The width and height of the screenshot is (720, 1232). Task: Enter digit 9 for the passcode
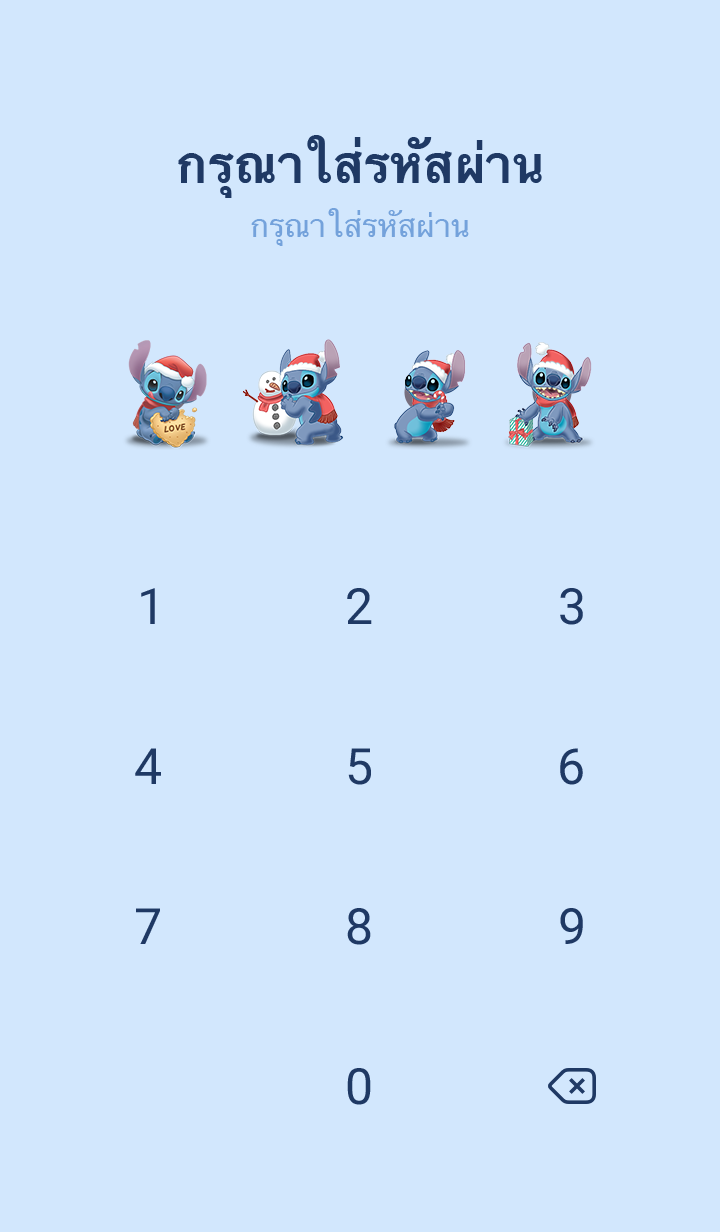tap(571, 927)
